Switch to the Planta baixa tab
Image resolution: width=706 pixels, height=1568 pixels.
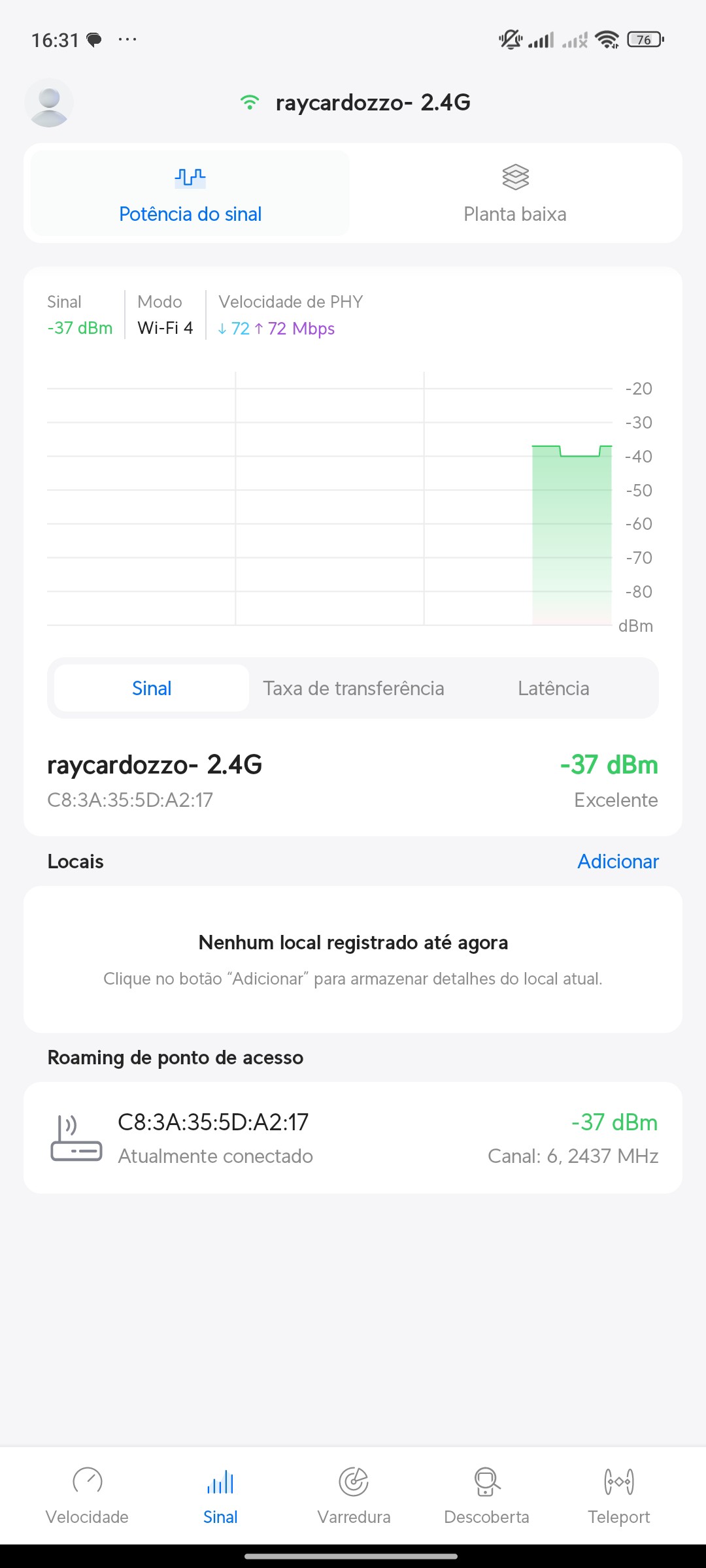tap(515, 193)
